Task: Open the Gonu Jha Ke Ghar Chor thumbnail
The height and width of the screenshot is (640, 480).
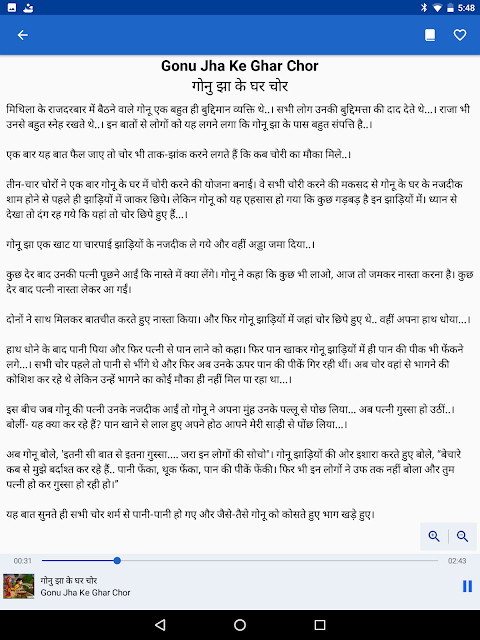Action: 19,586
